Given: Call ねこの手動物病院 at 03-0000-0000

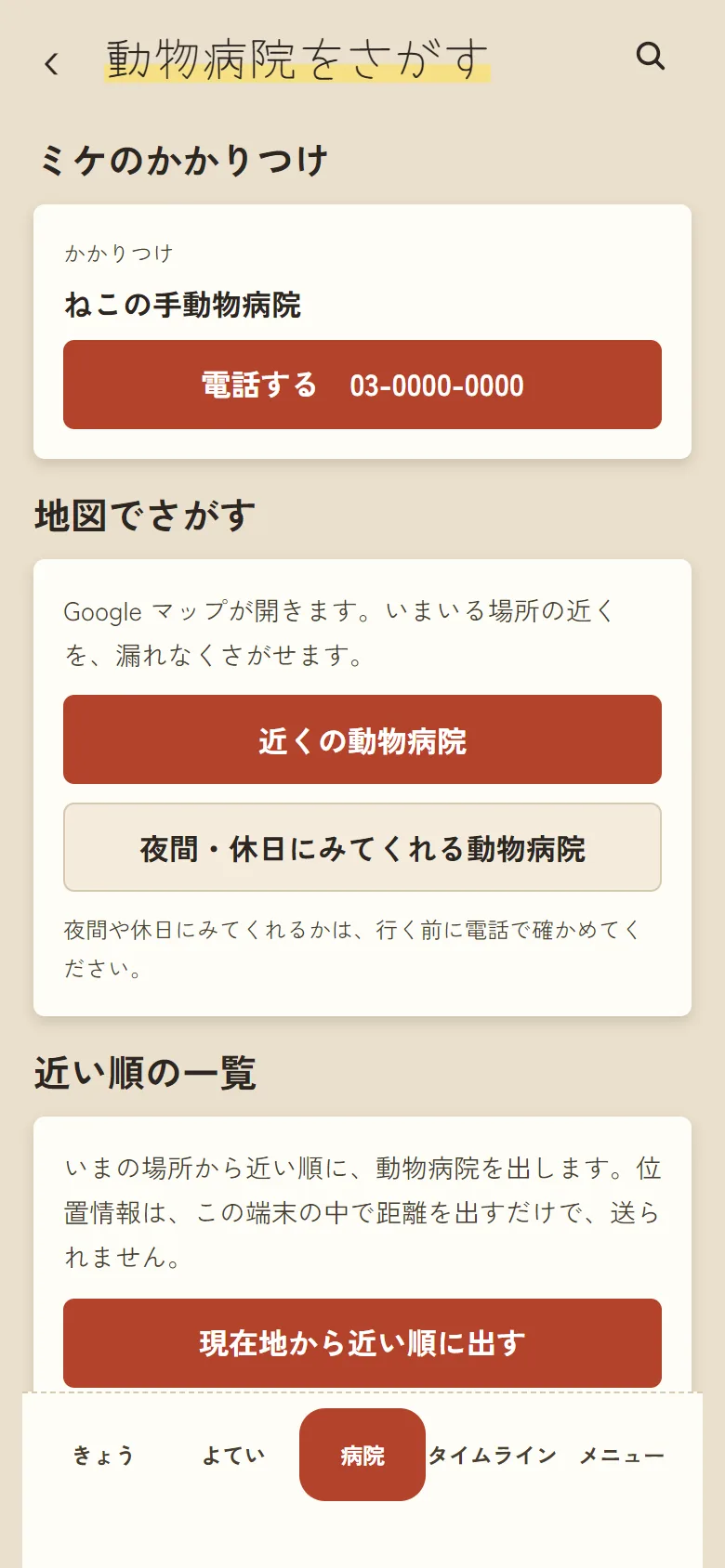Looking at the screenshot, I should click(362, 385).
